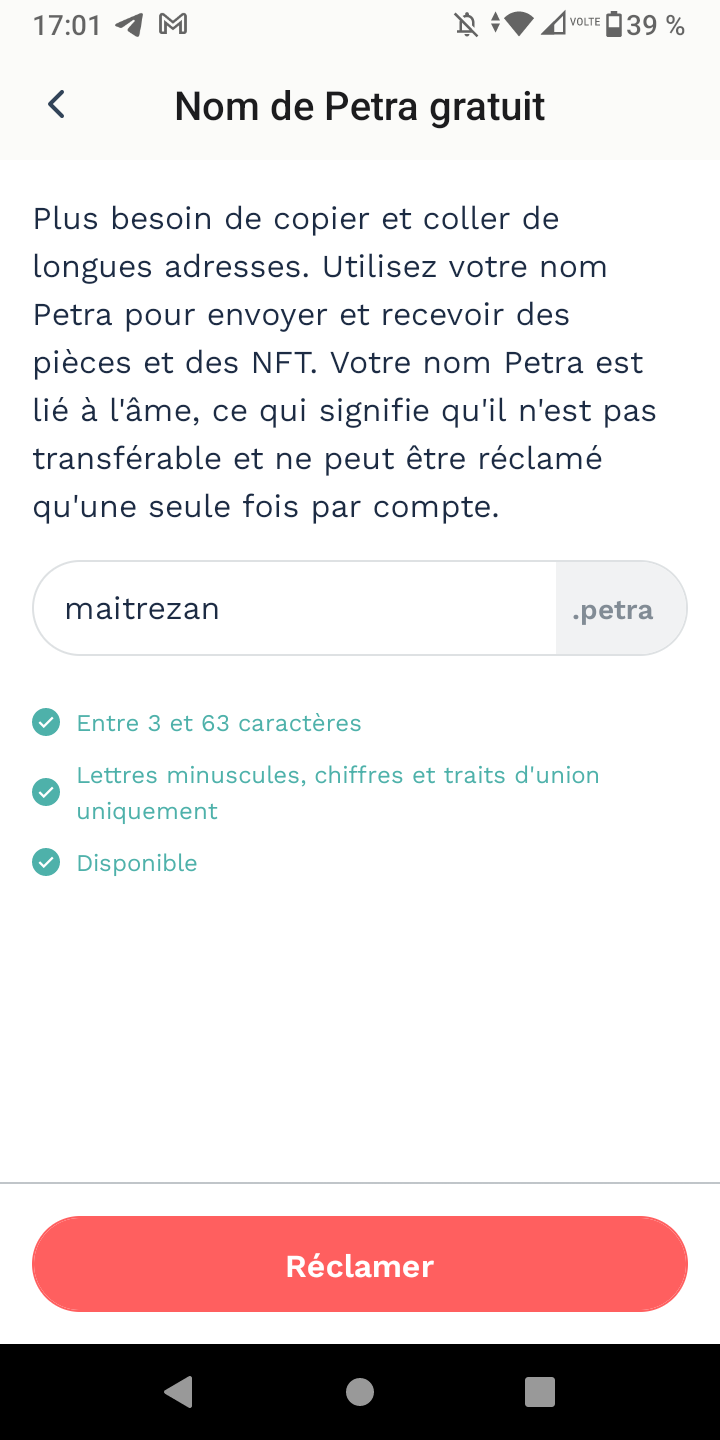This screenshot has width=720, height=1440.
Task: Tap the system back button
Action: [179, 1391]
